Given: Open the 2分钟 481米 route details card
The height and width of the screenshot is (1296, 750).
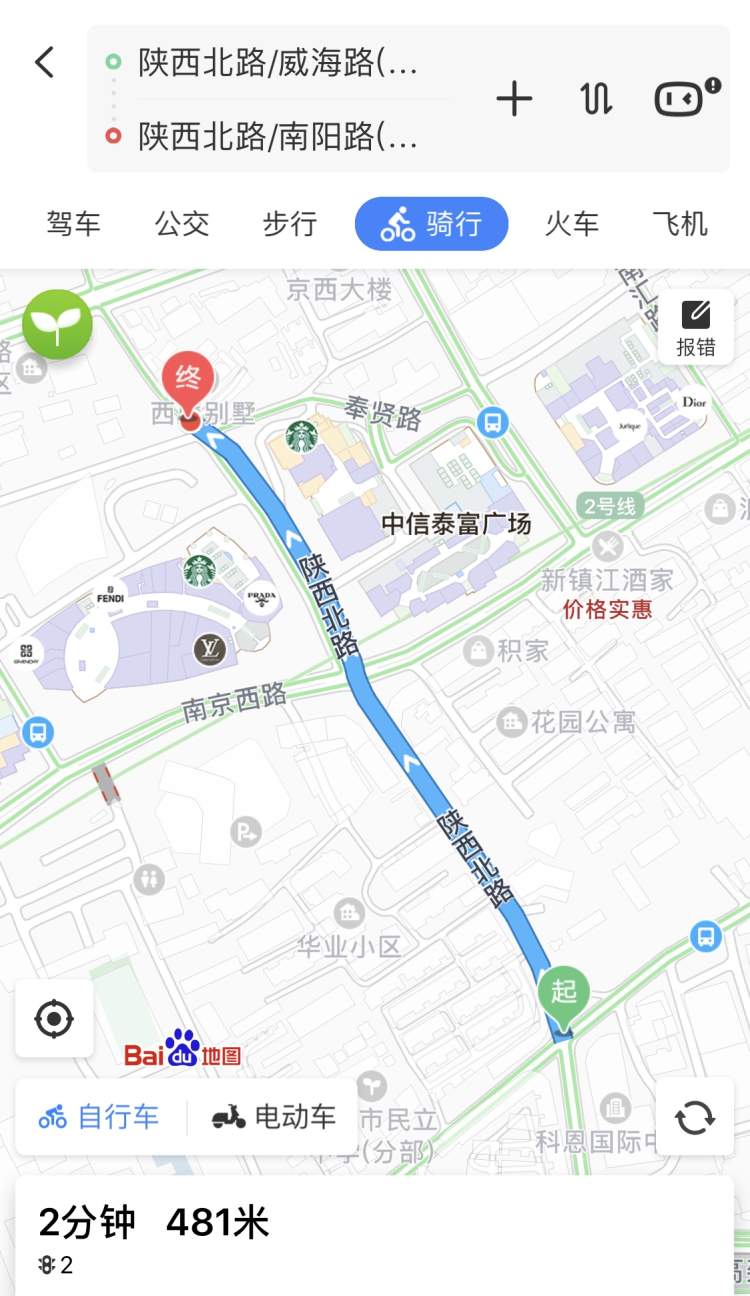Looking at the screenshot, I should (x=375, y=1236).
